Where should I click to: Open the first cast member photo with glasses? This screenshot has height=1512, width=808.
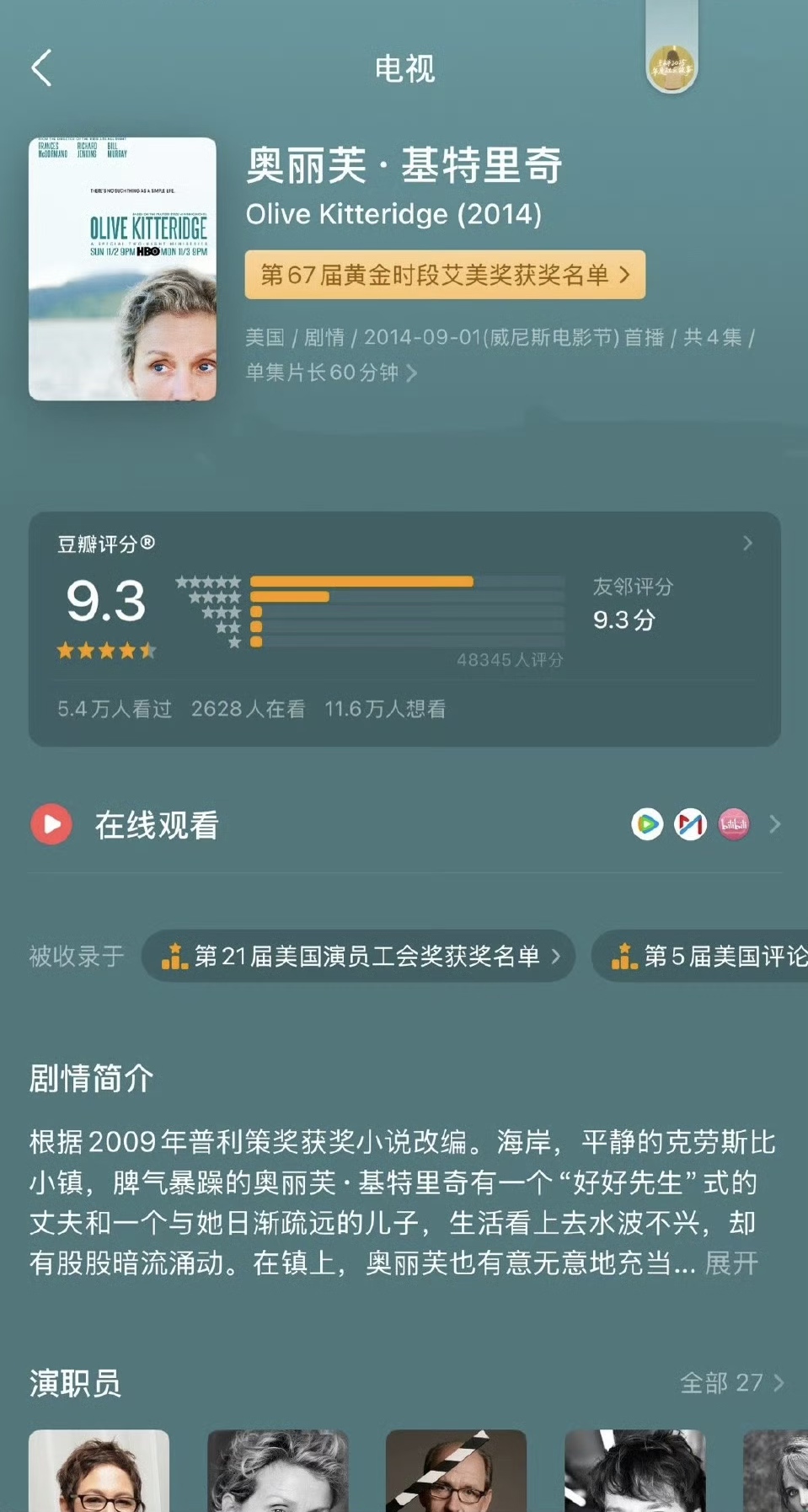[99, 1470]
